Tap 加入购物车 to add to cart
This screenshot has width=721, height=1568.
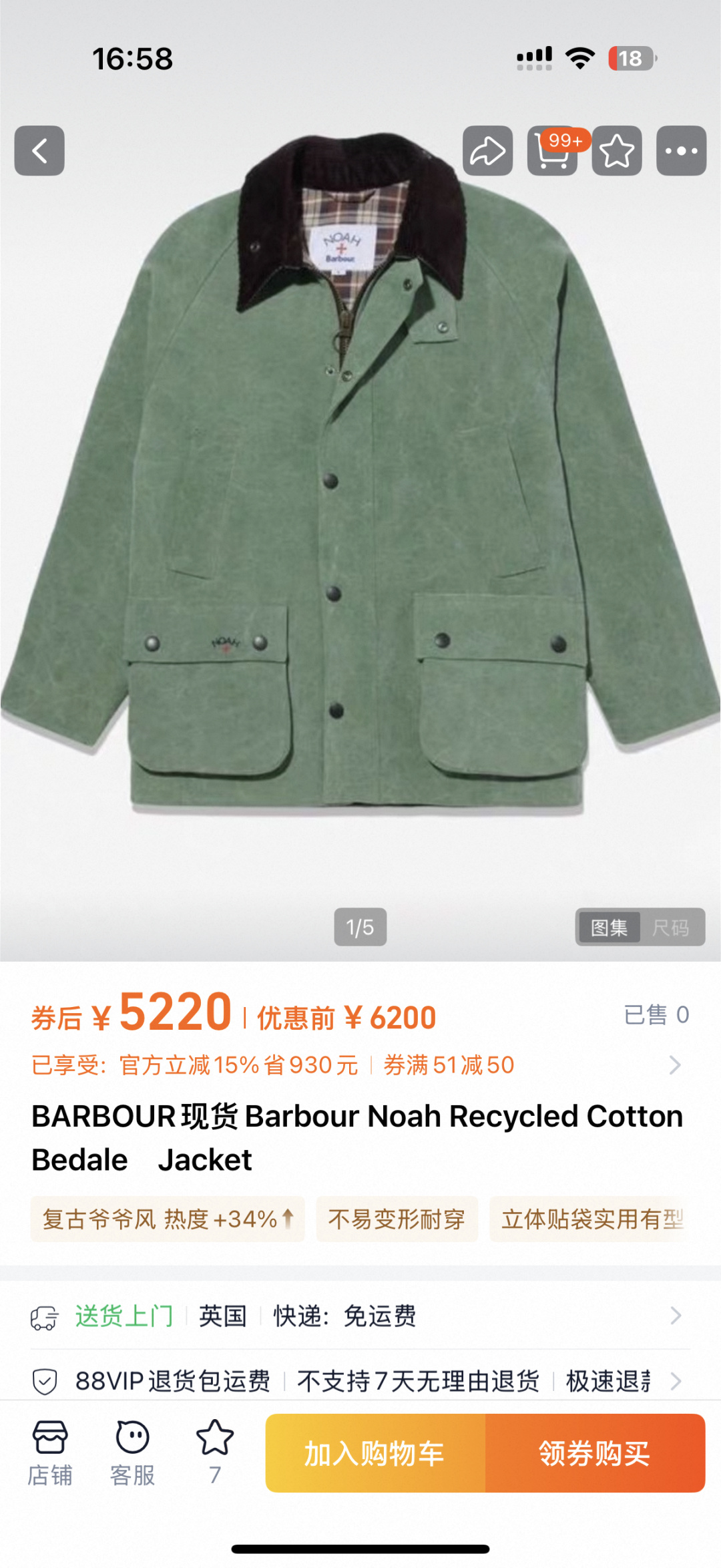tap(375, 1453)
